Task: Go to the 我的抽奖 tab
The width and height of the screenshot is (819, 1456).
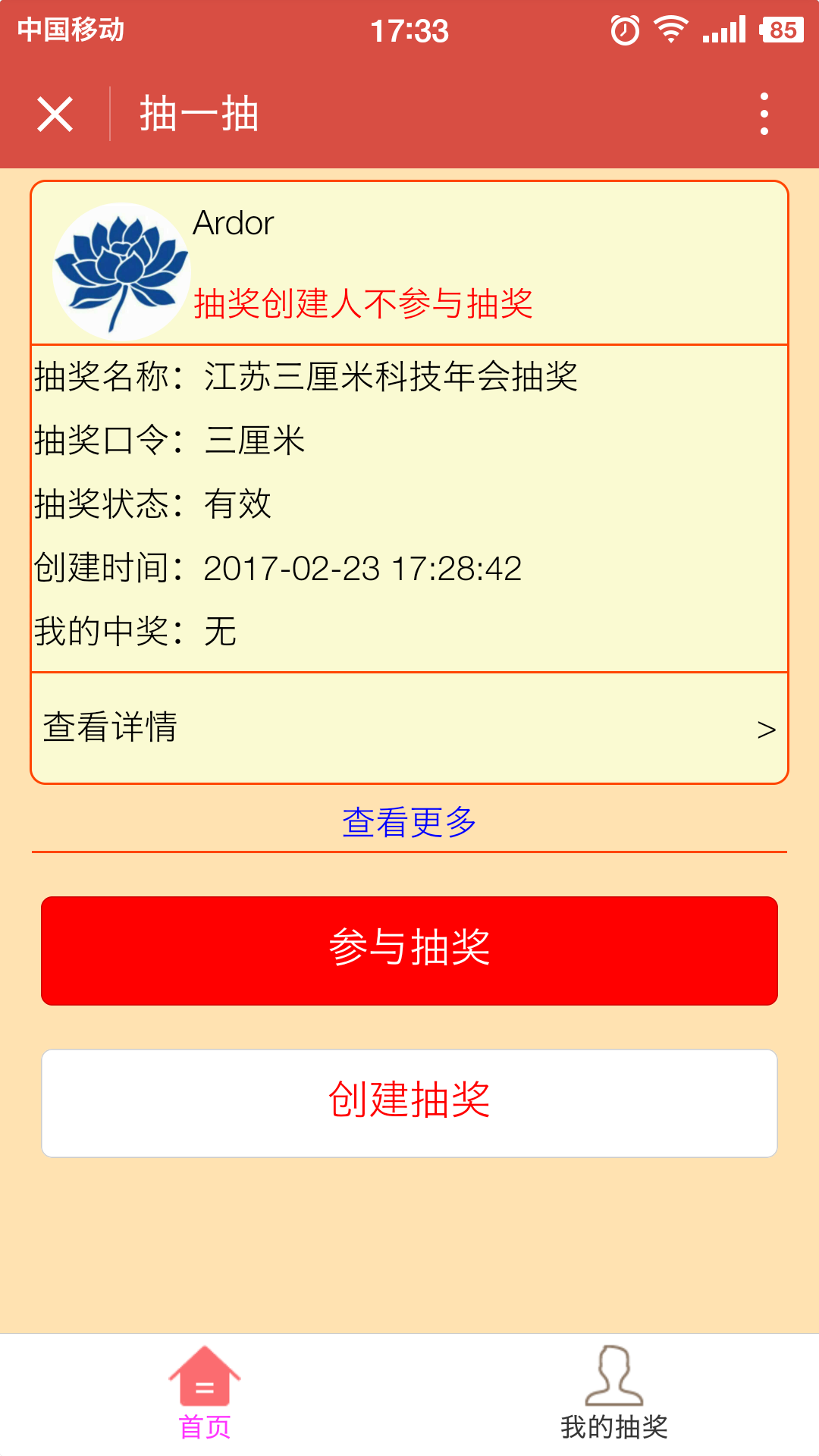Action: 614,1394
